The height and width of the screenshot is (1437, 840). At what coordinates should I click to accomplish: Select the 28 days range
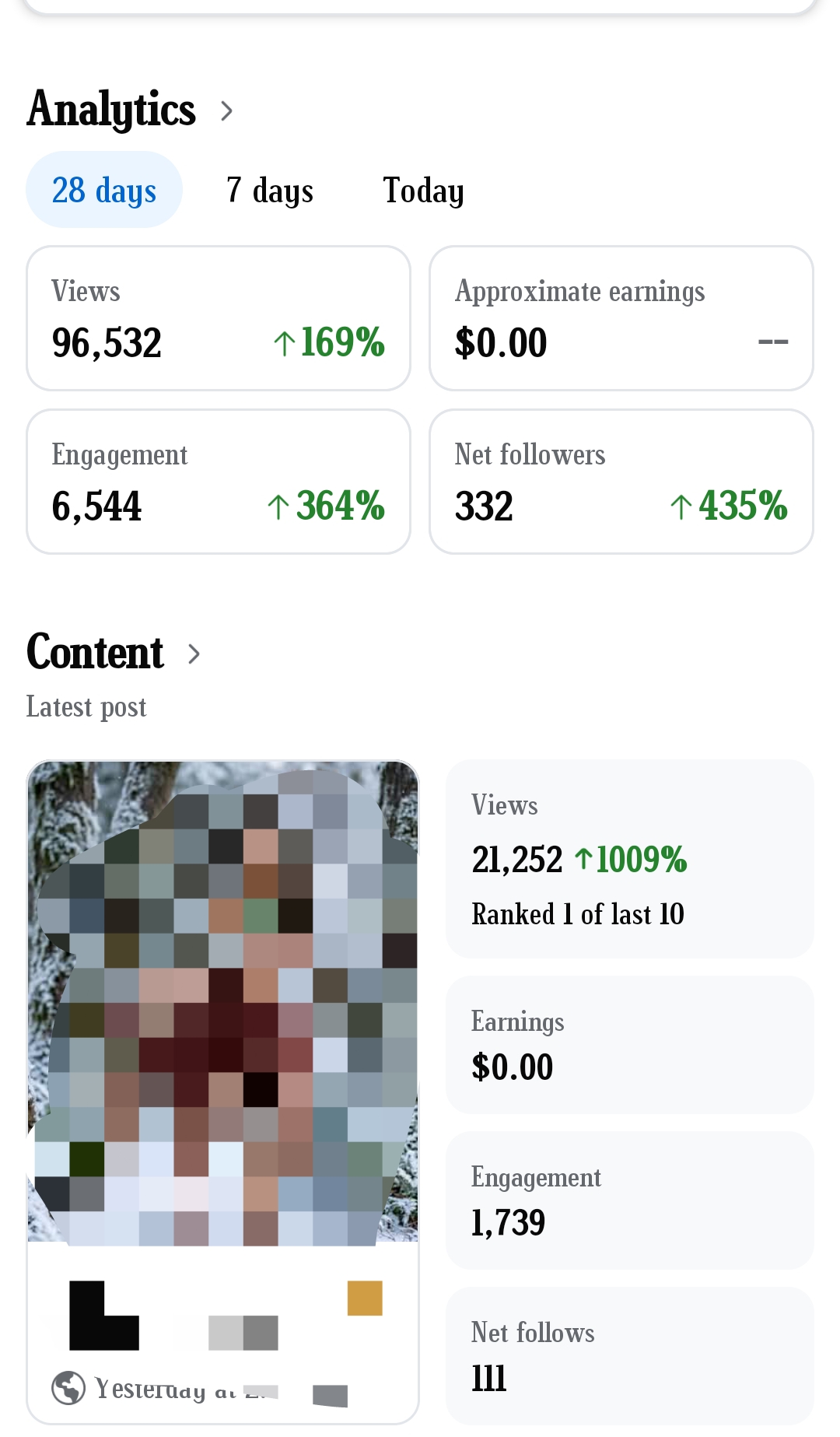coord(104,190)
